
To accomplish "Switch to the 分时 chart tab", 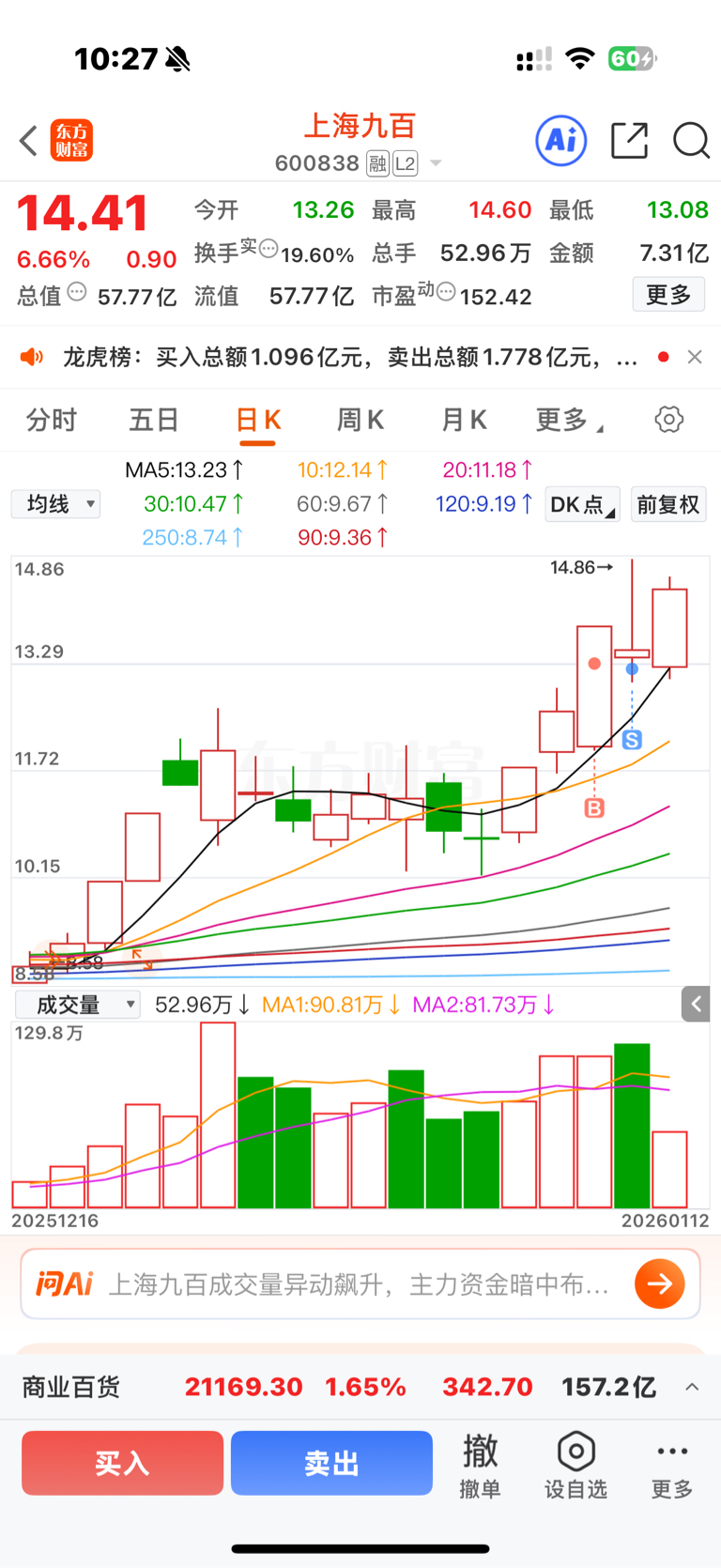I will (51, 420).
